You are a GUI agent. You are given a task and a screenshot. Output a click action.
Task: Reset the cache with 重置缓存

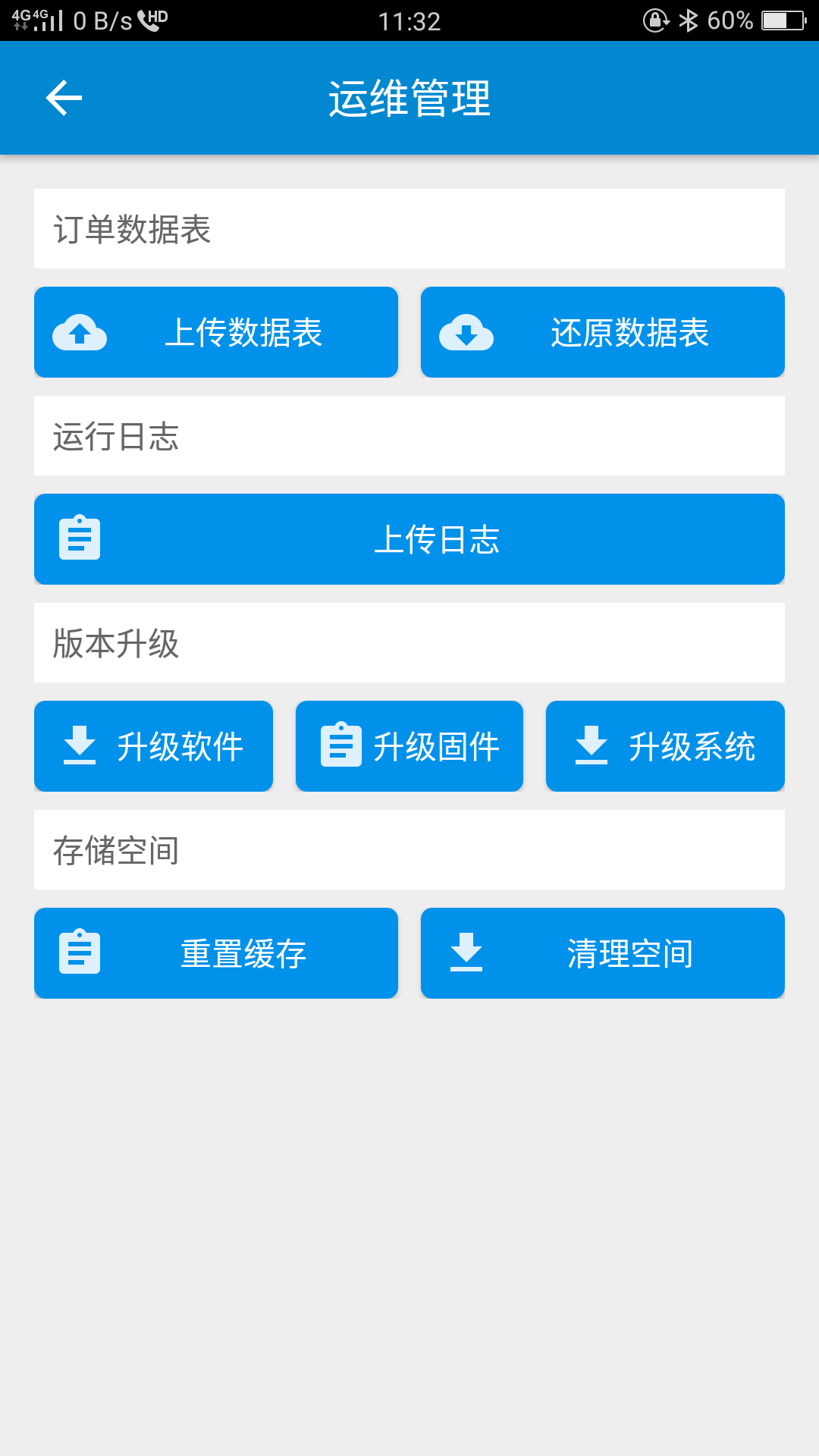click(x=216, y=953)
